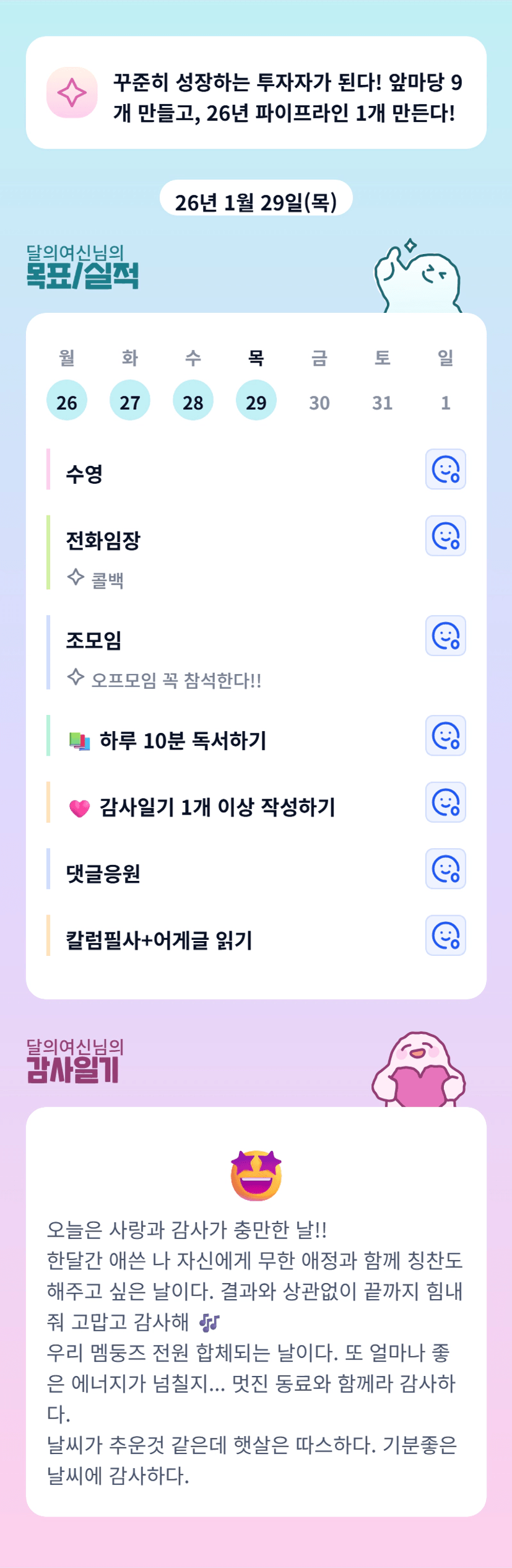React to 감사일기 1개 이상 작성하기

(445, 802)
